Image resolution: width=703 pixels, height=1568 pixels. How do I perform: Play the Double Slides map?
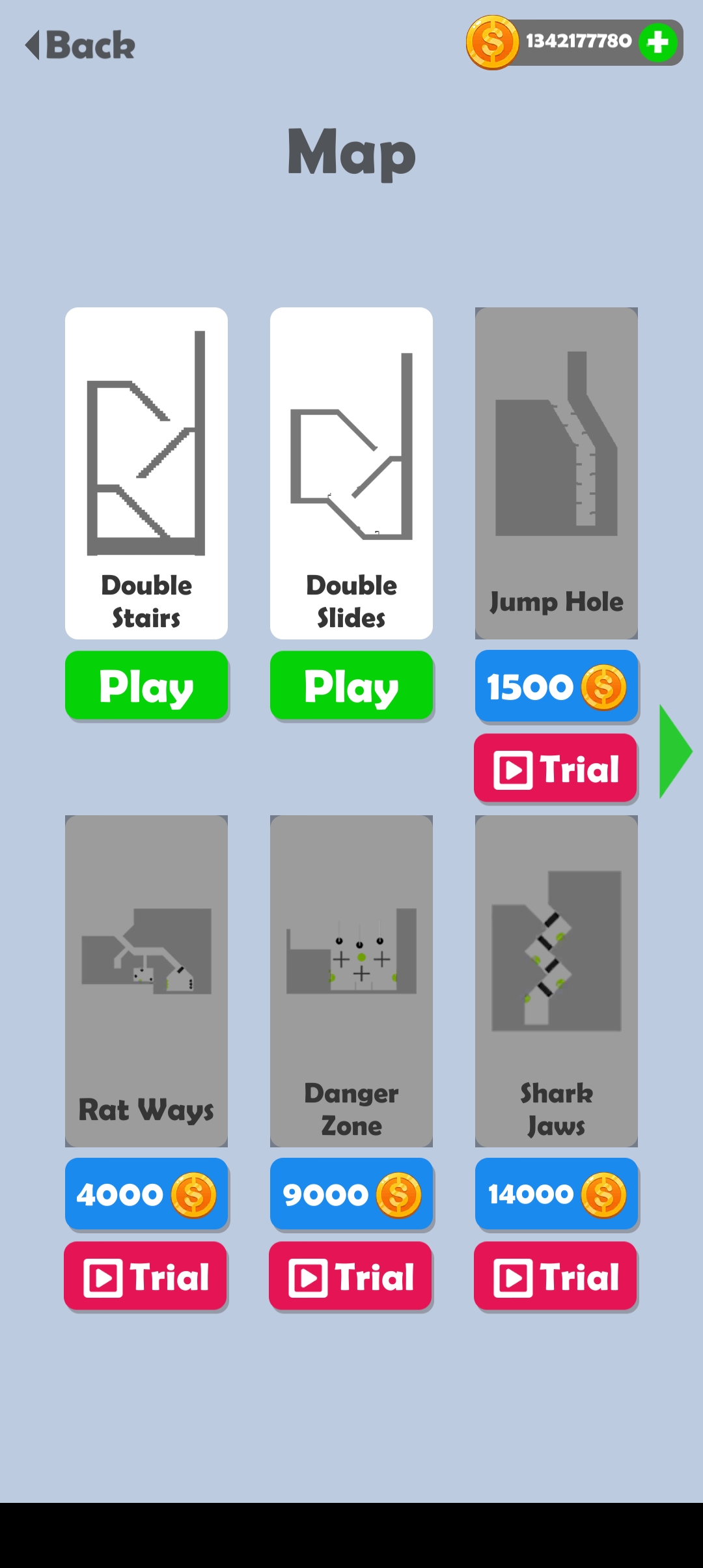(x=351, y=685)
